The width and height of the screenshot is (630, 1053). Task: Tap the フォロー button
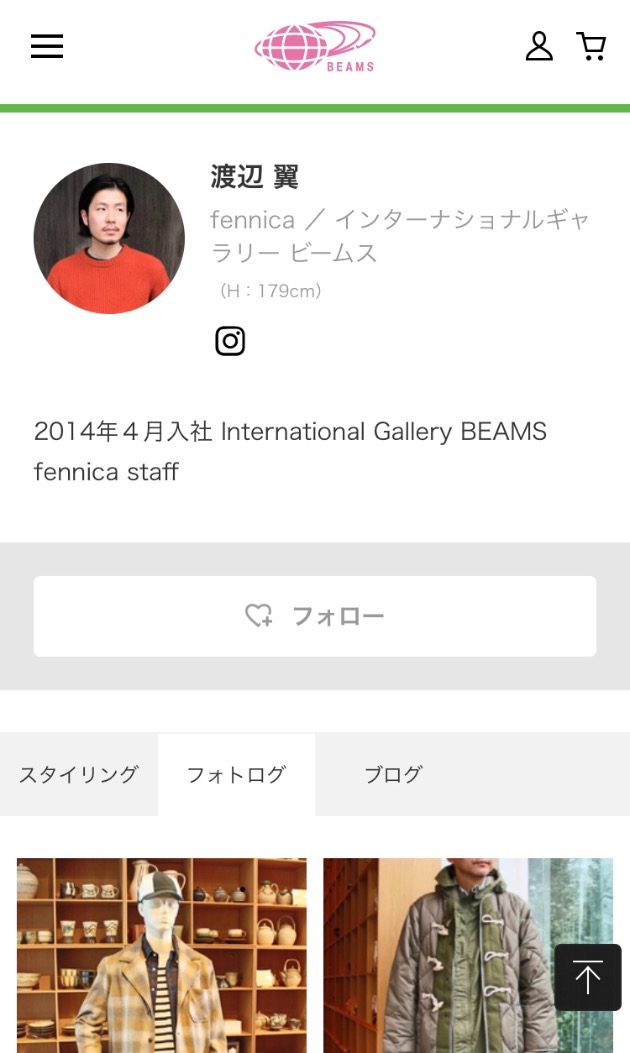click(x=315, y=616)
